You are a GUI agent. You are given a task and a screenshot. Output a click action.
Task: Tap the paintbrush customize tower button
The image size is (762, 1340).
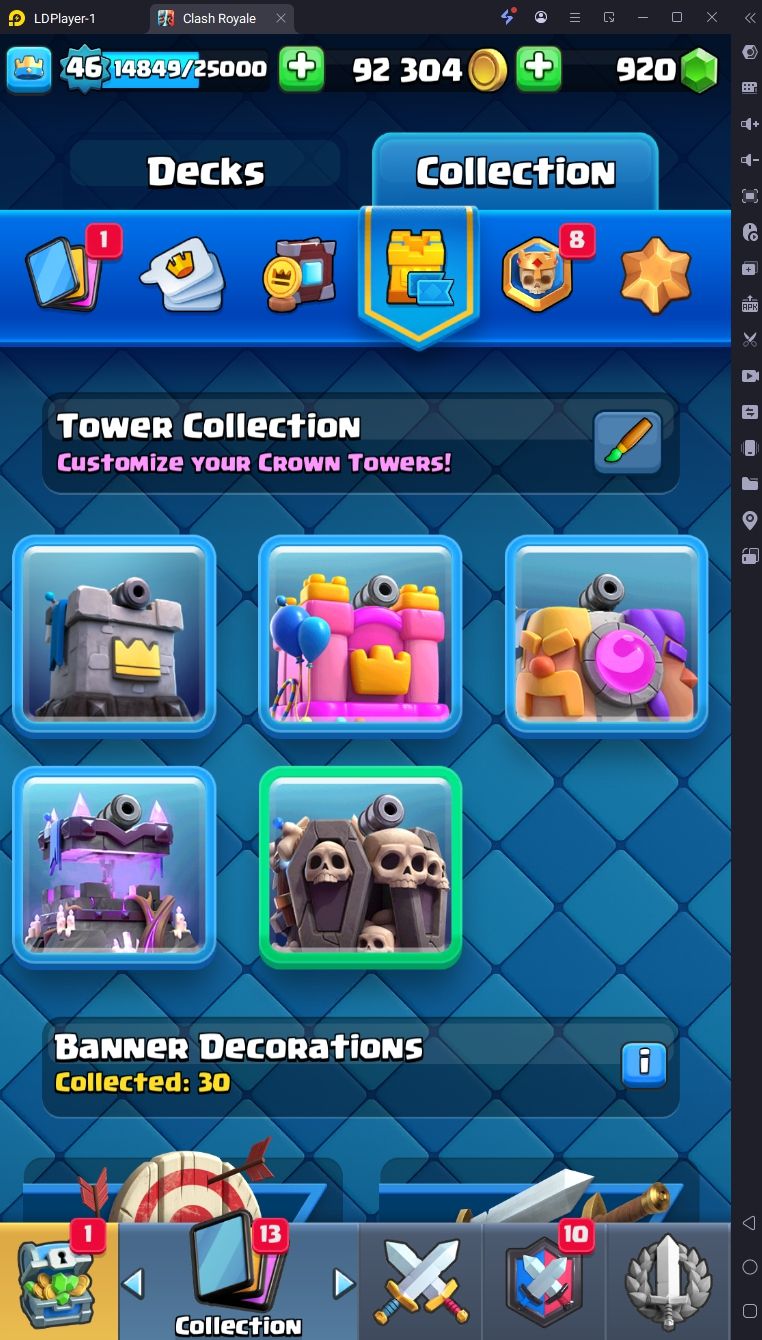627,441
